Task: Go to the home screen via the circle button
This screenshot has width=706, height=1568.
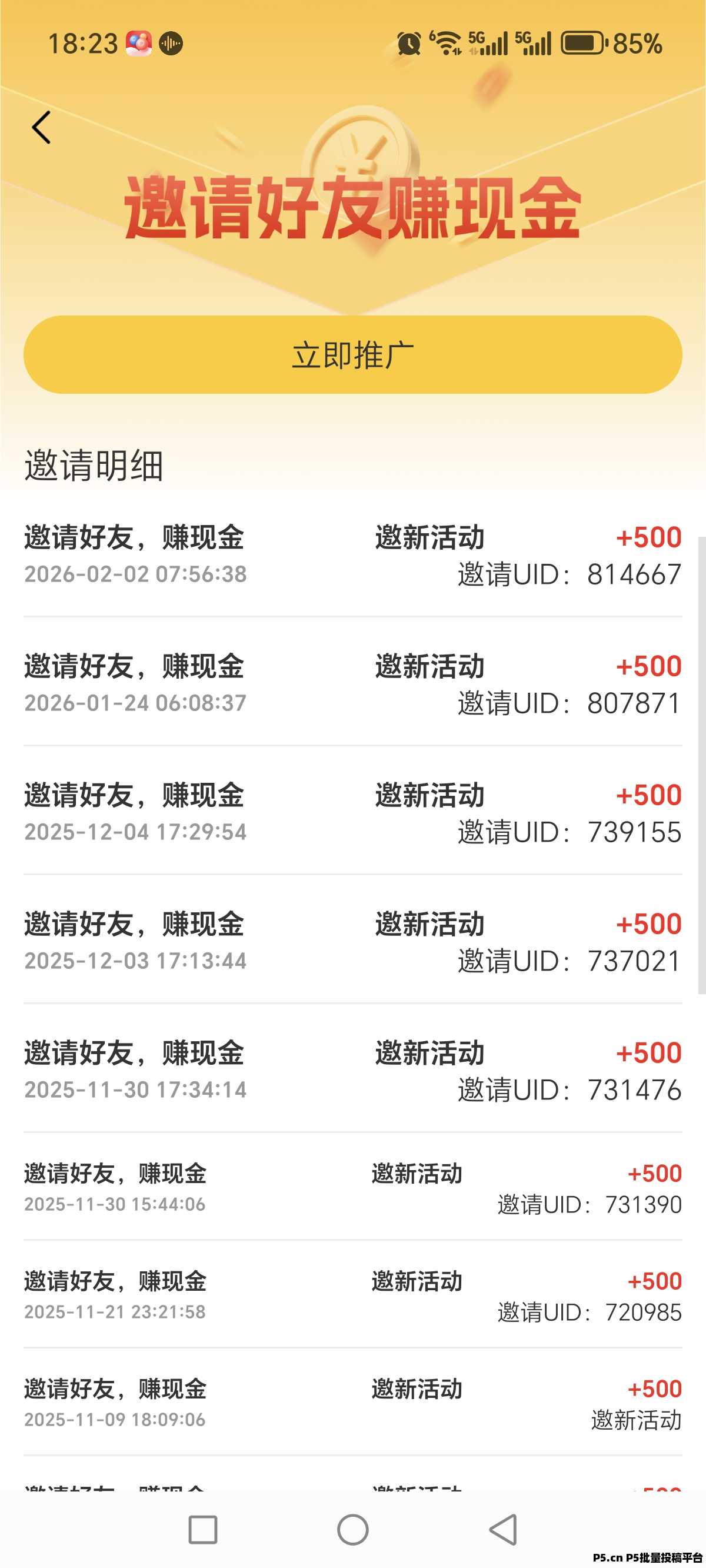Action: pos(352,1529)
